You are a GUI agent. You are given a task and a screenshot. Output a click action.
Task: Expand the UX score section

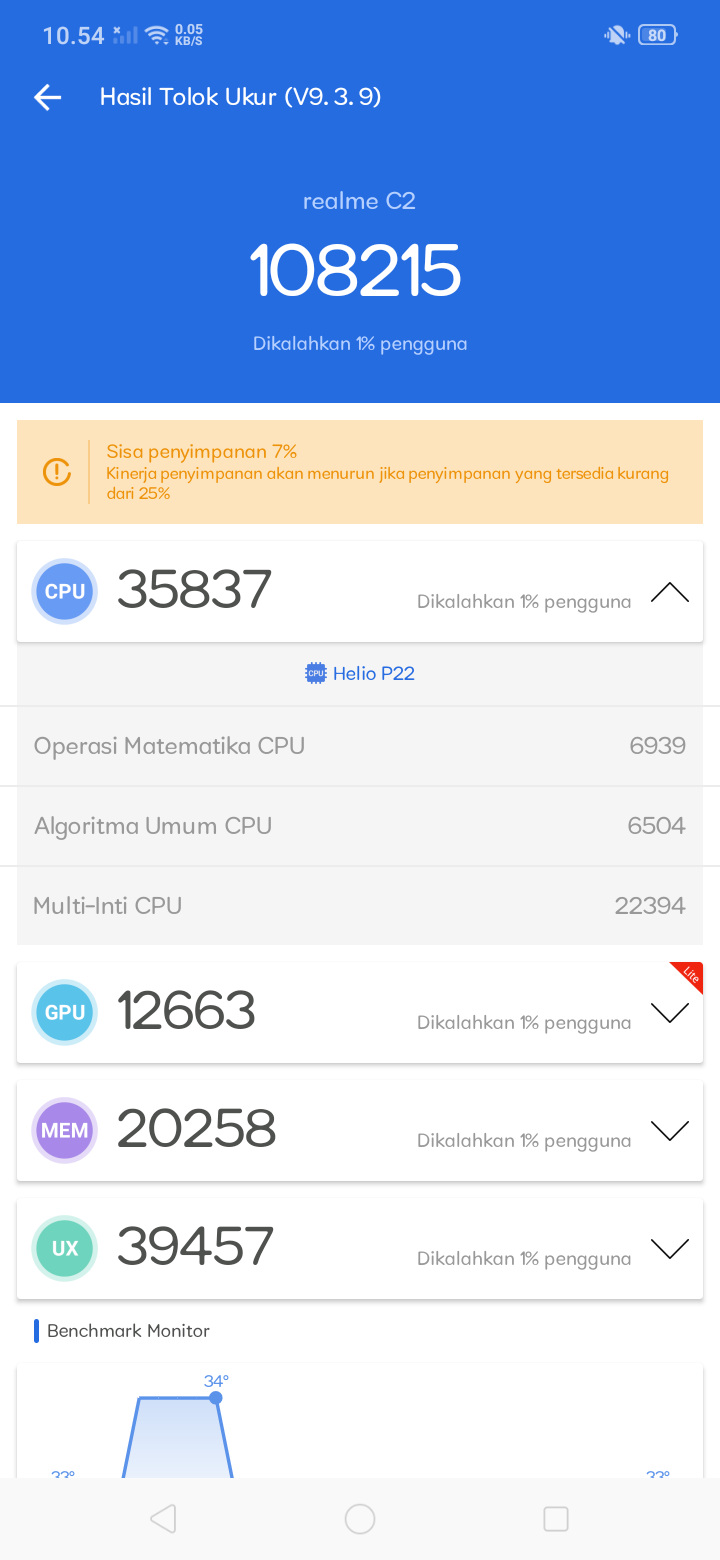(669, 1249)
